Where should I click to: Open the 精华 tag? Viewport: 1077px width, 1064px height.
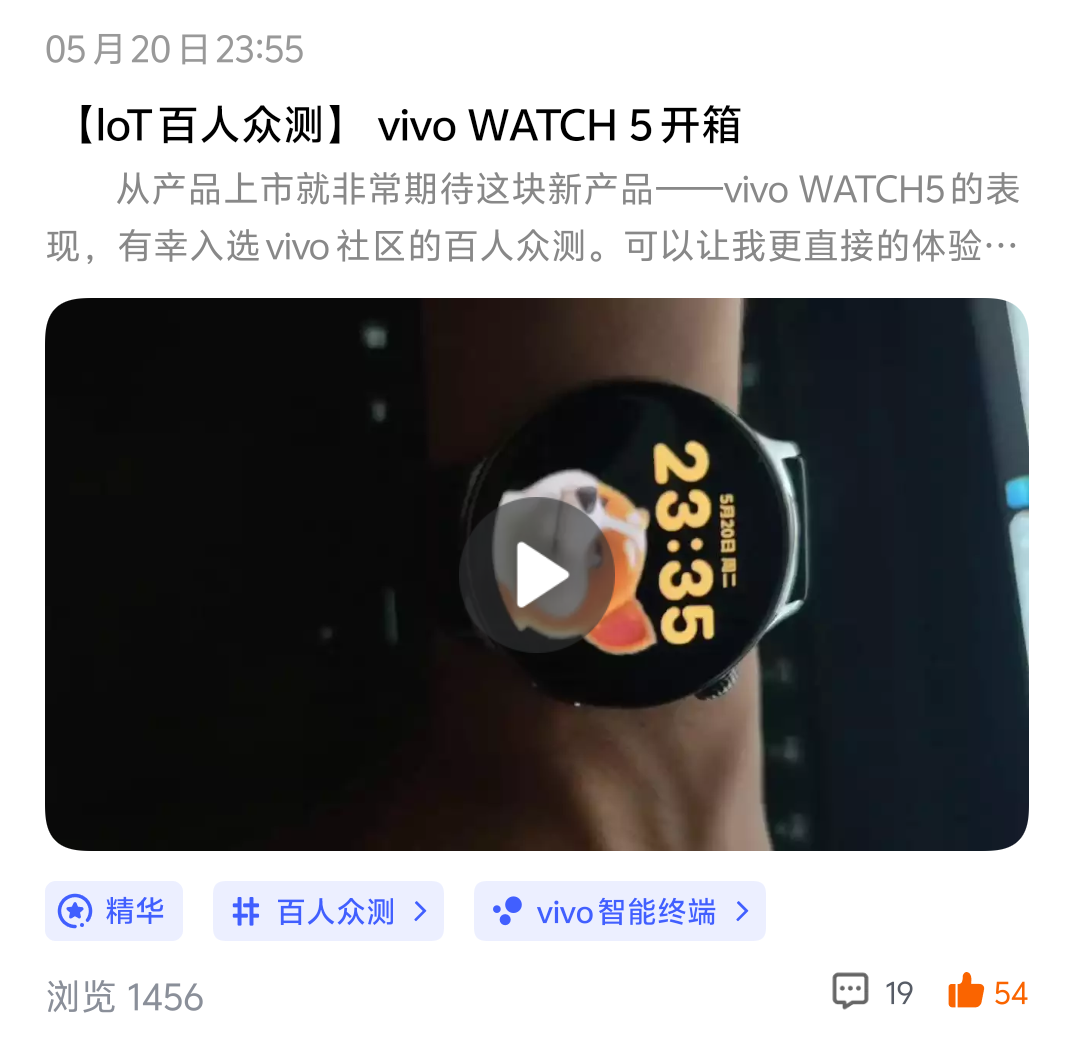coord(114,911)
